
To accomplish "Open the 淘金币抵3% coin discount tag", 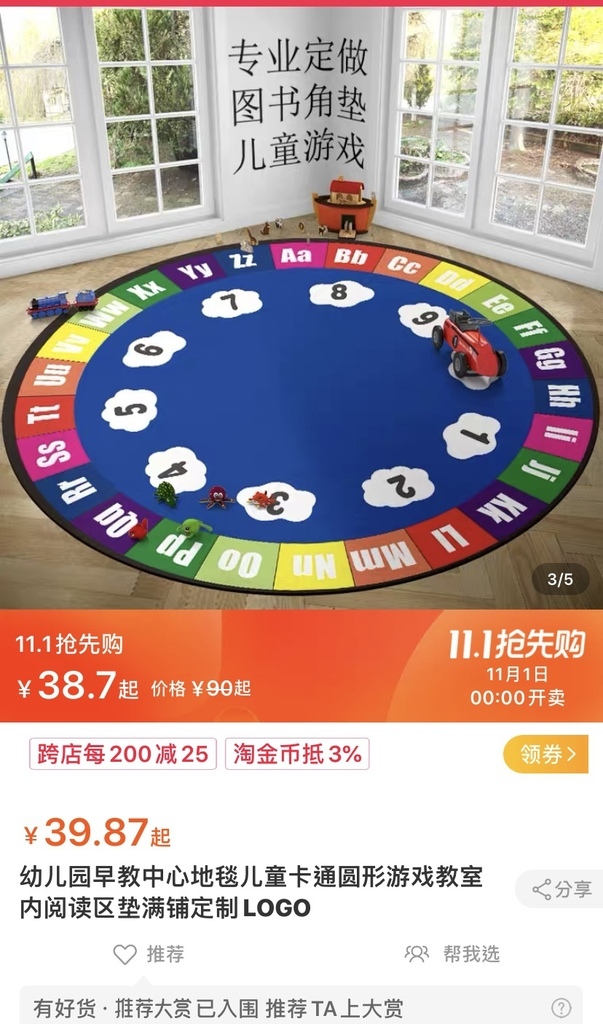I will click(x=297, y=754).
